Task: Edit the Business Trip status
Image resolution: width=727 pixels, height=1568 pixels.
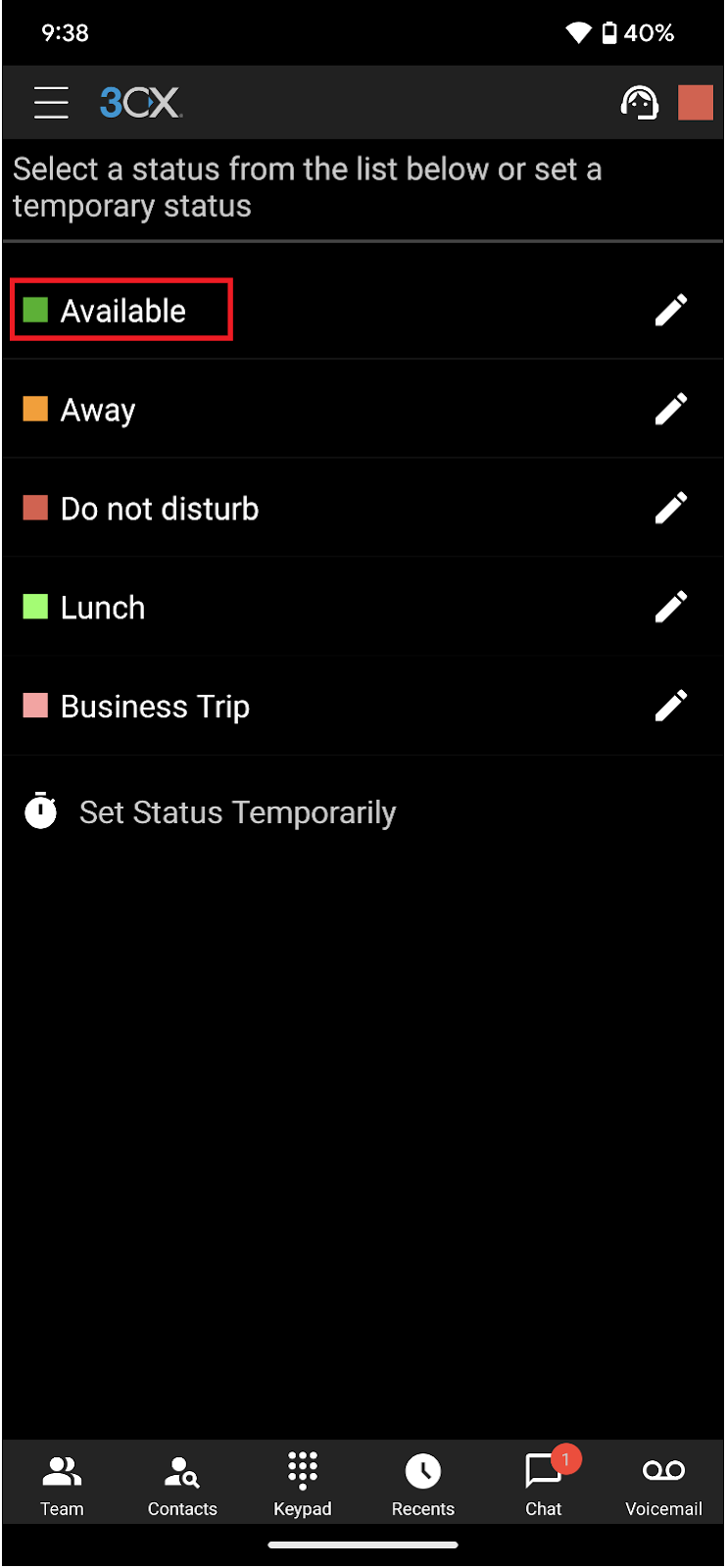Action: click(671, 706)
